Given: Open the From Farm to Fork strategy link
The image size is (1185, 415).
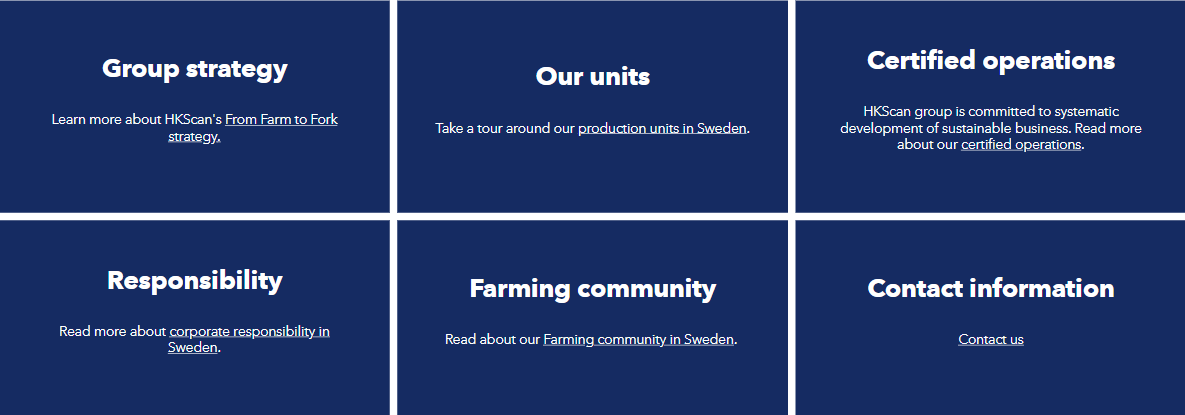Looking at the screenshot, I should click(281, 120).
